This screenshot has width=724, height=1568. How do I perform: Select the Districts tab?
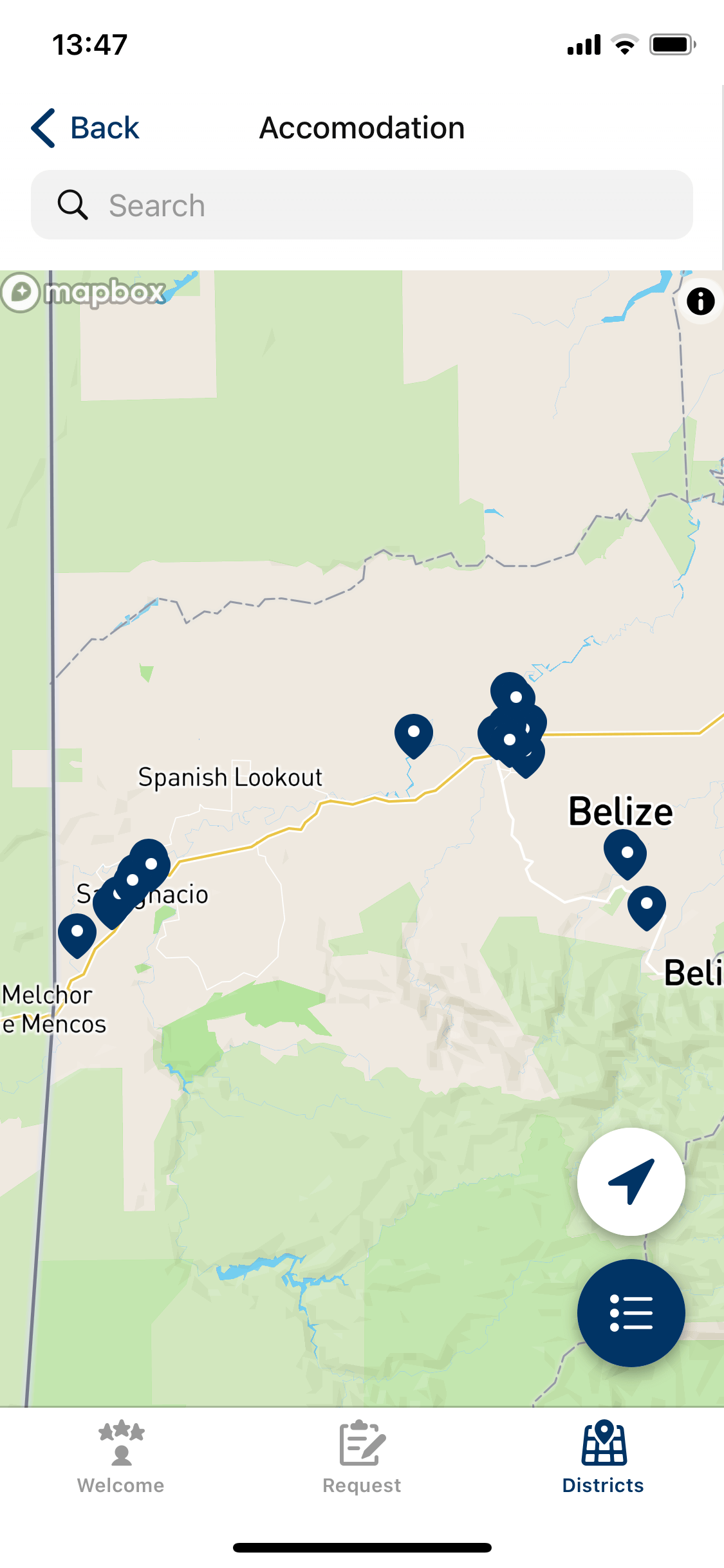coord(603,1459)
